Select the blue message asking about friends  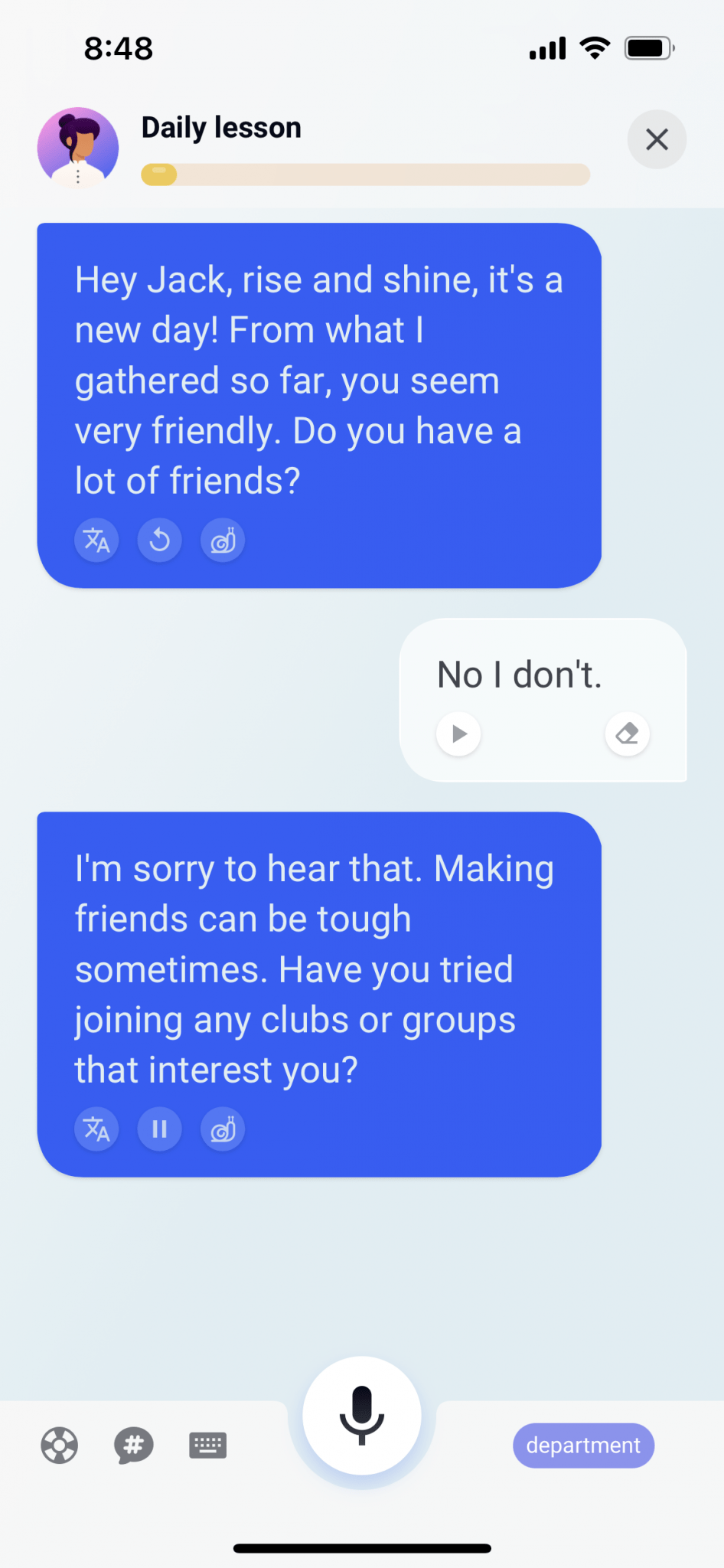(319, 379)
